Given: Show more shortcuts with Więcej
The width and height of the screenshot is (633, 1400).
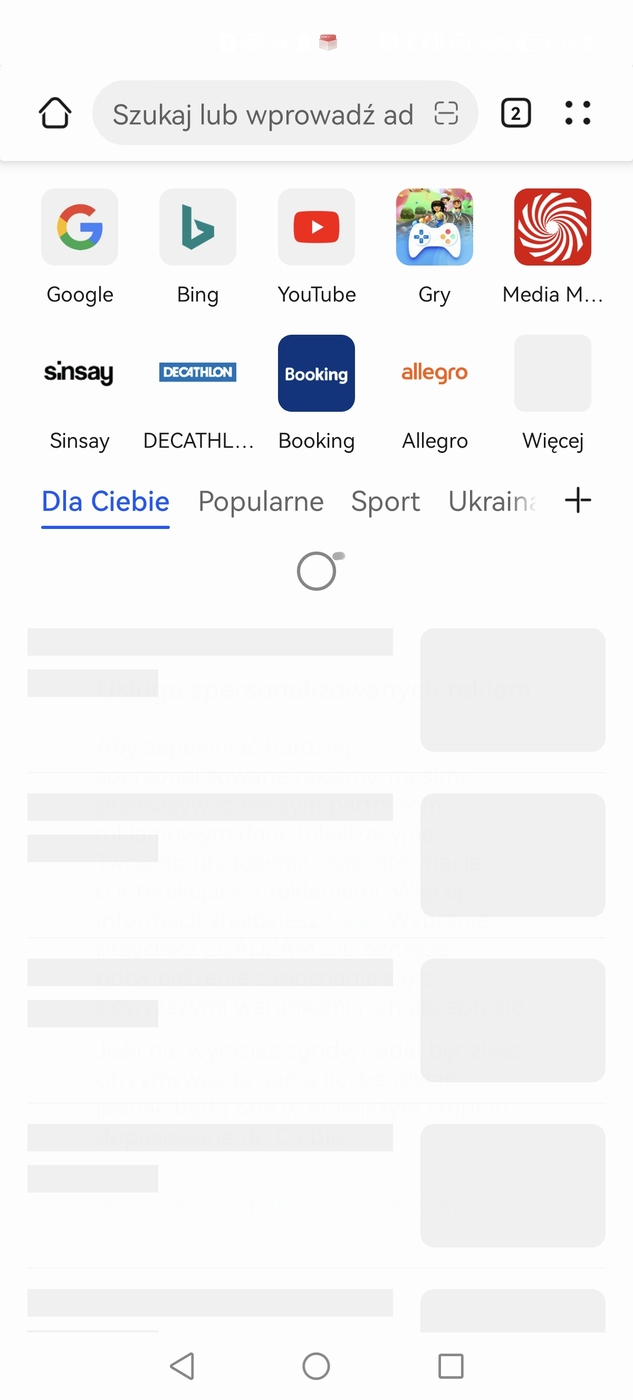Looking at the screenshot, I should coord(552,373).
